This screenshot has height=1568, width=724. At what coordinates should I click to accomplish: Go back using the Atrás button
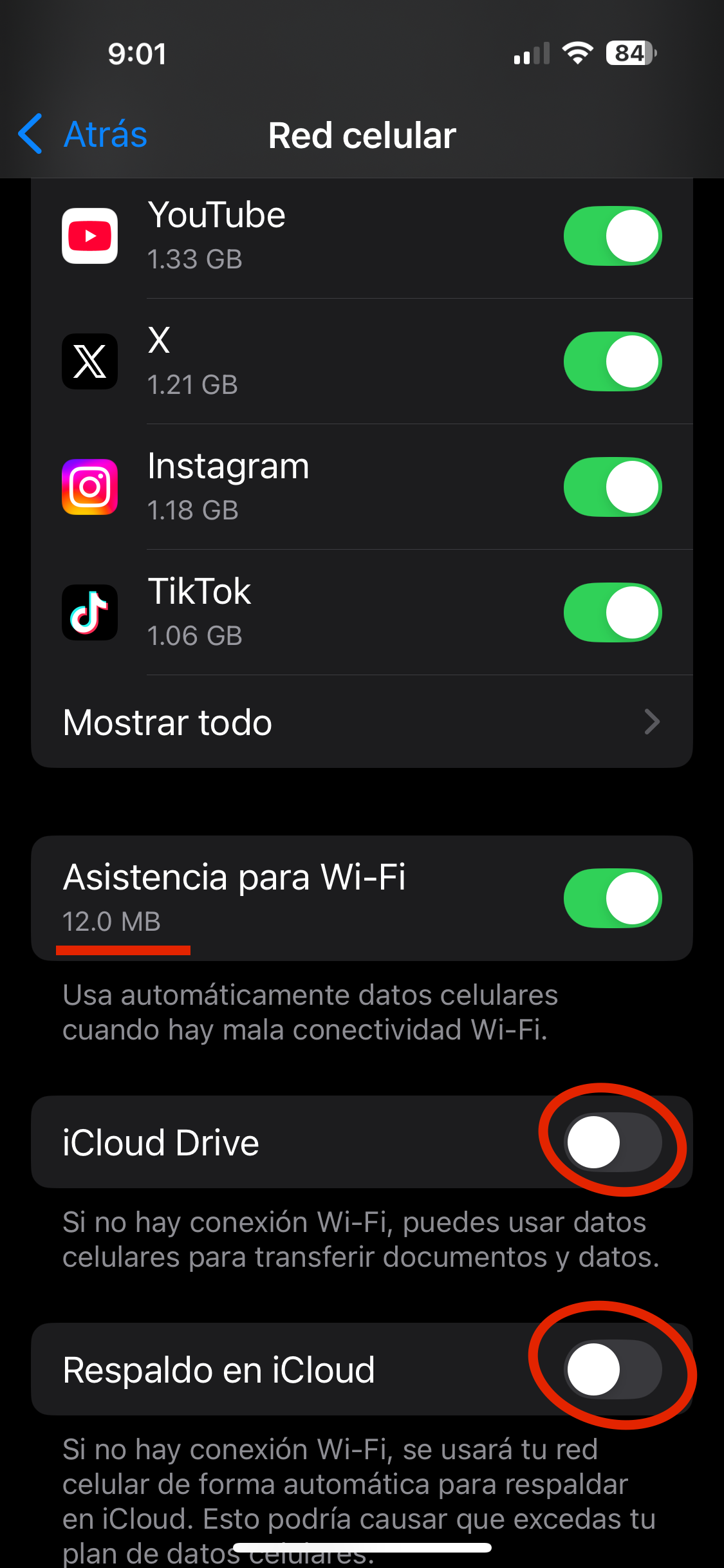[84, 135]
